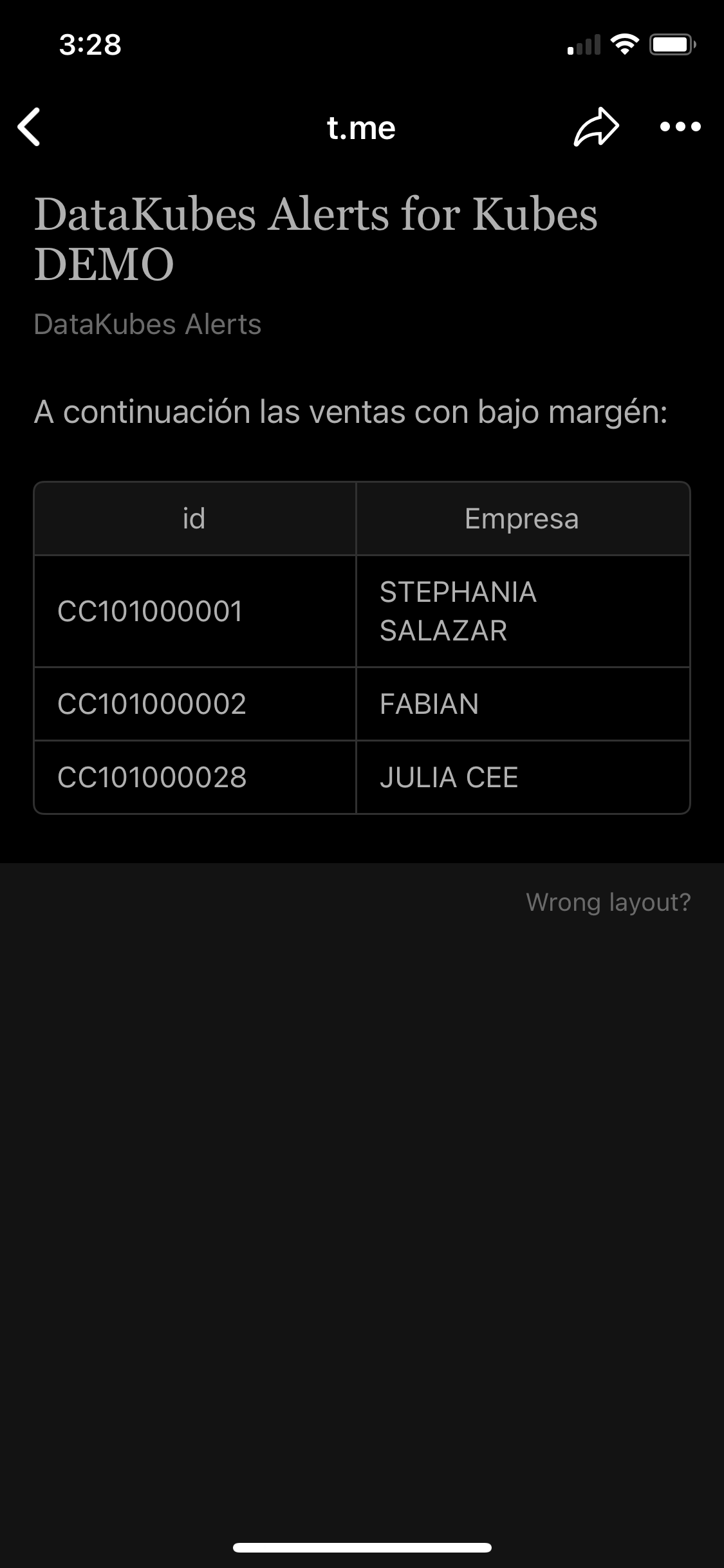Open the three-dot overflow menu
The image size is (724, 1568).
(680, 127)
